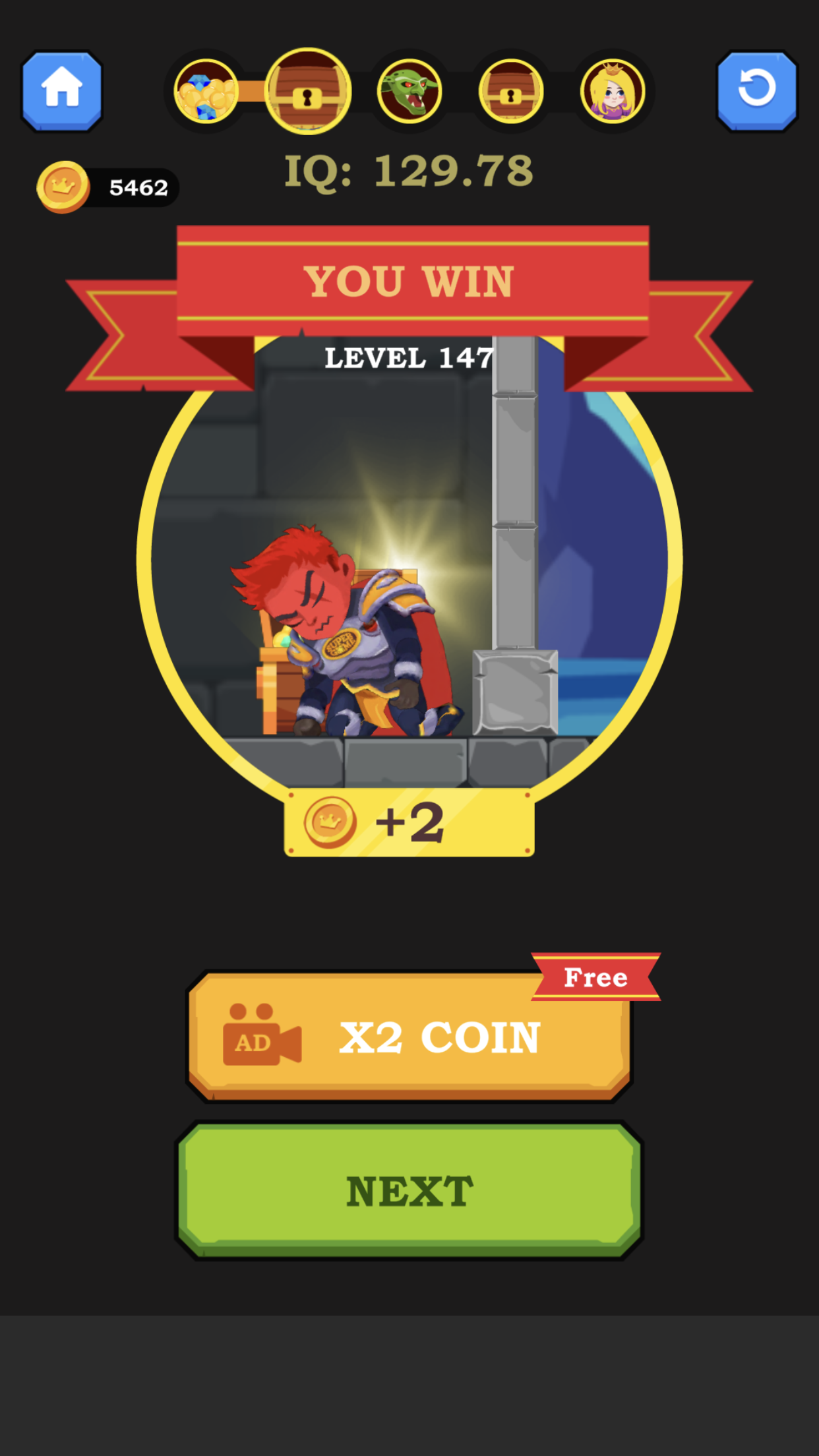The width and height of the screenshot is (819, 1456).
Task: Go to the home screen via house icon
Action: 62,90
